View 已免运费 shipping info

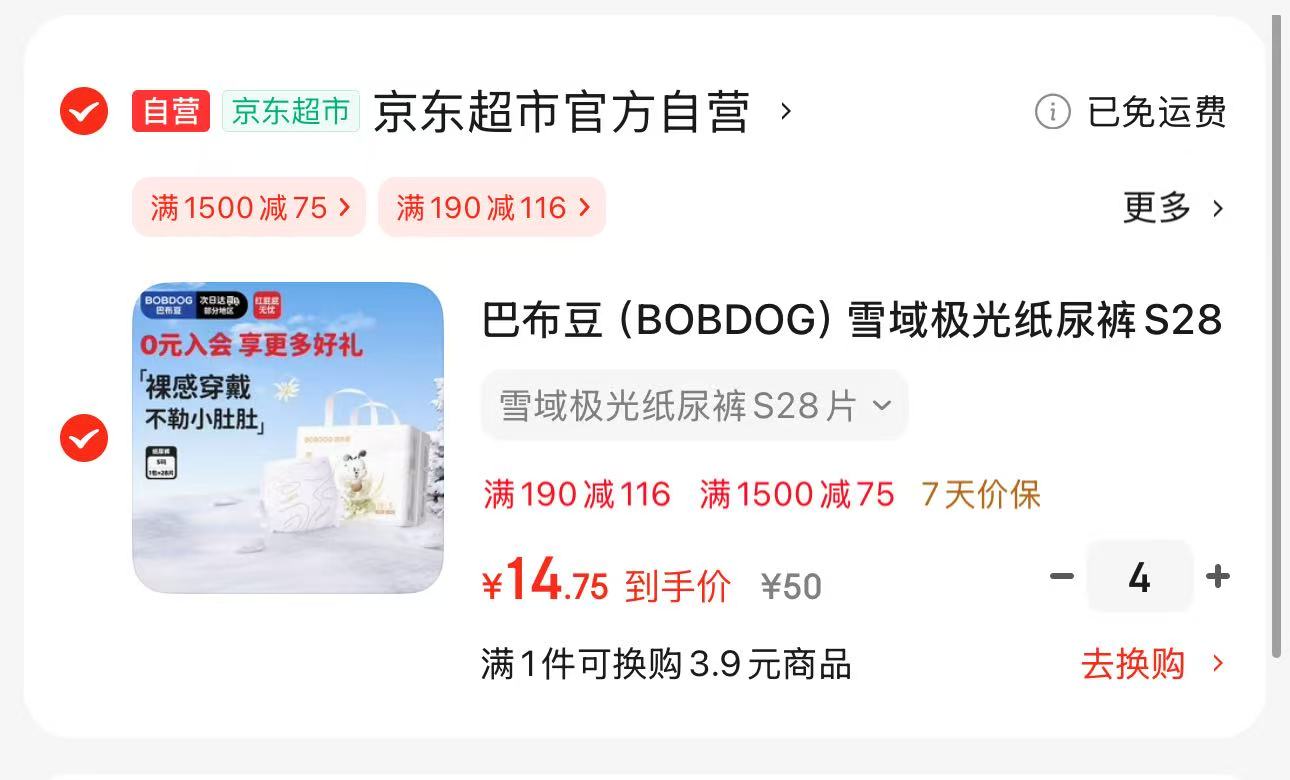pos(1130,111)
